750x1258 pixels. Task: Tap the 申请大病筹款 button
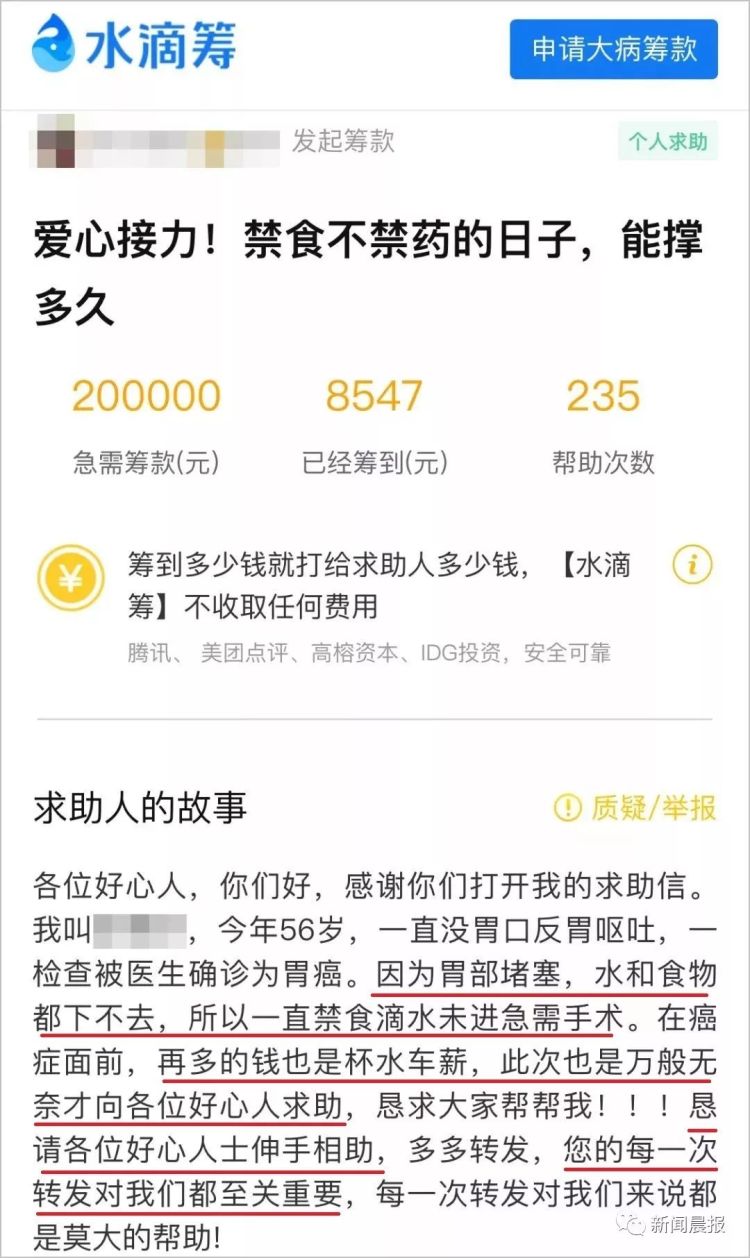click(x=613, y=49)
